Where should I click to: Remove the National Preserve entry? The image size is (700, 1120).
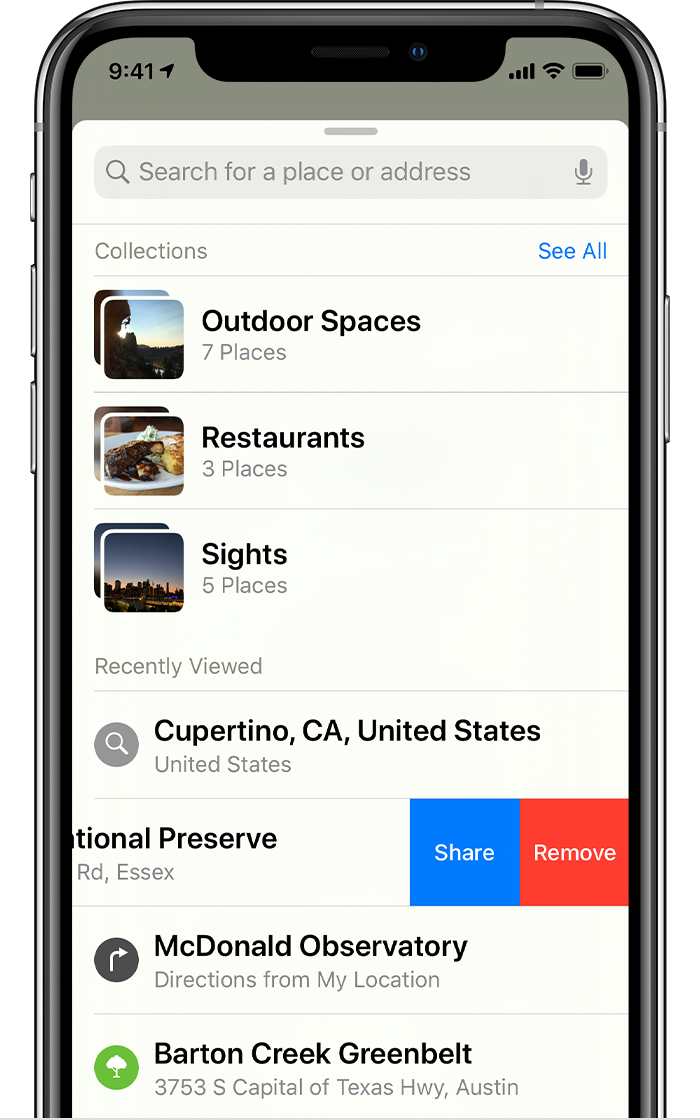coord(574,853)
